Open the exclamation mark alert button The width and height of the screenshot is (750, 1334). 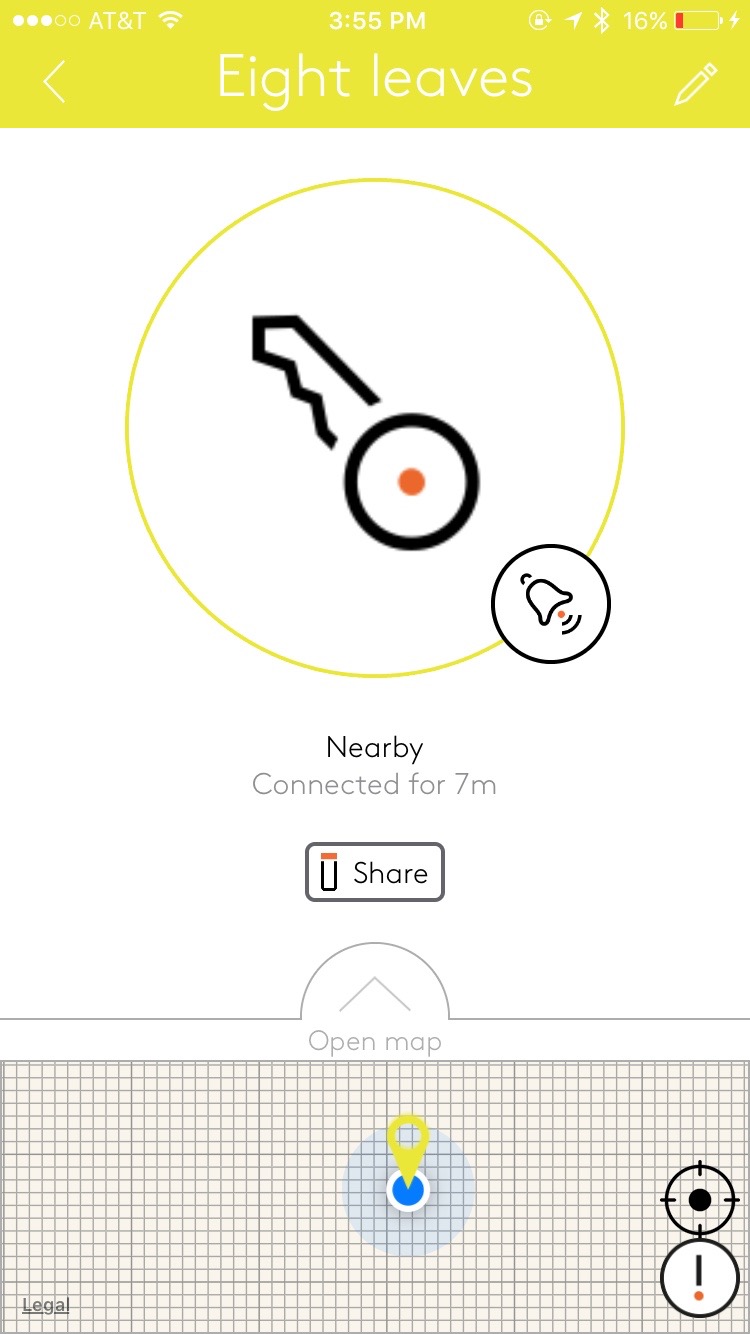click(699, 1277)
